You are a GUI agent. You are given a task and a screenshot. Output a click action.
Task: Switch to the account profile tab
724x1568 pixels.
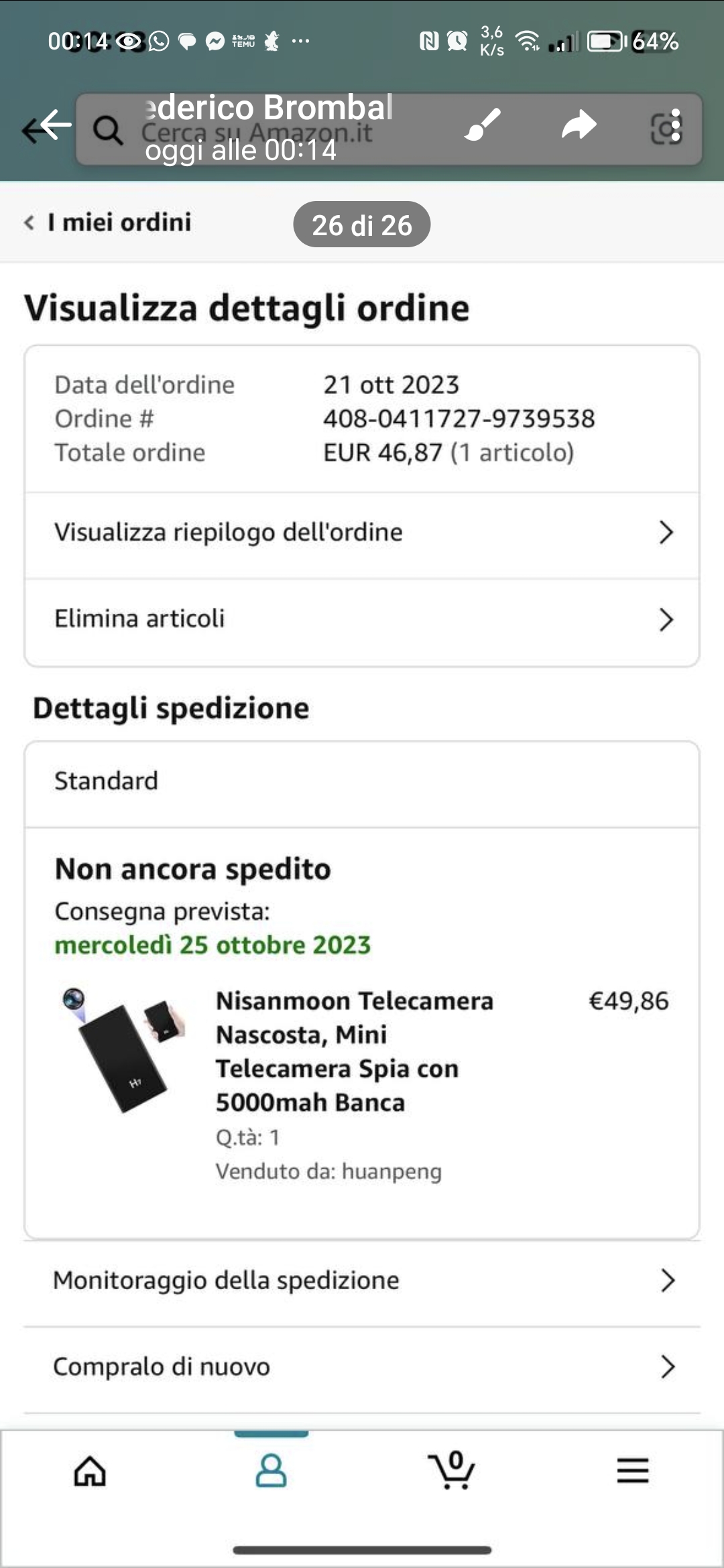(x=271, y=1471)
